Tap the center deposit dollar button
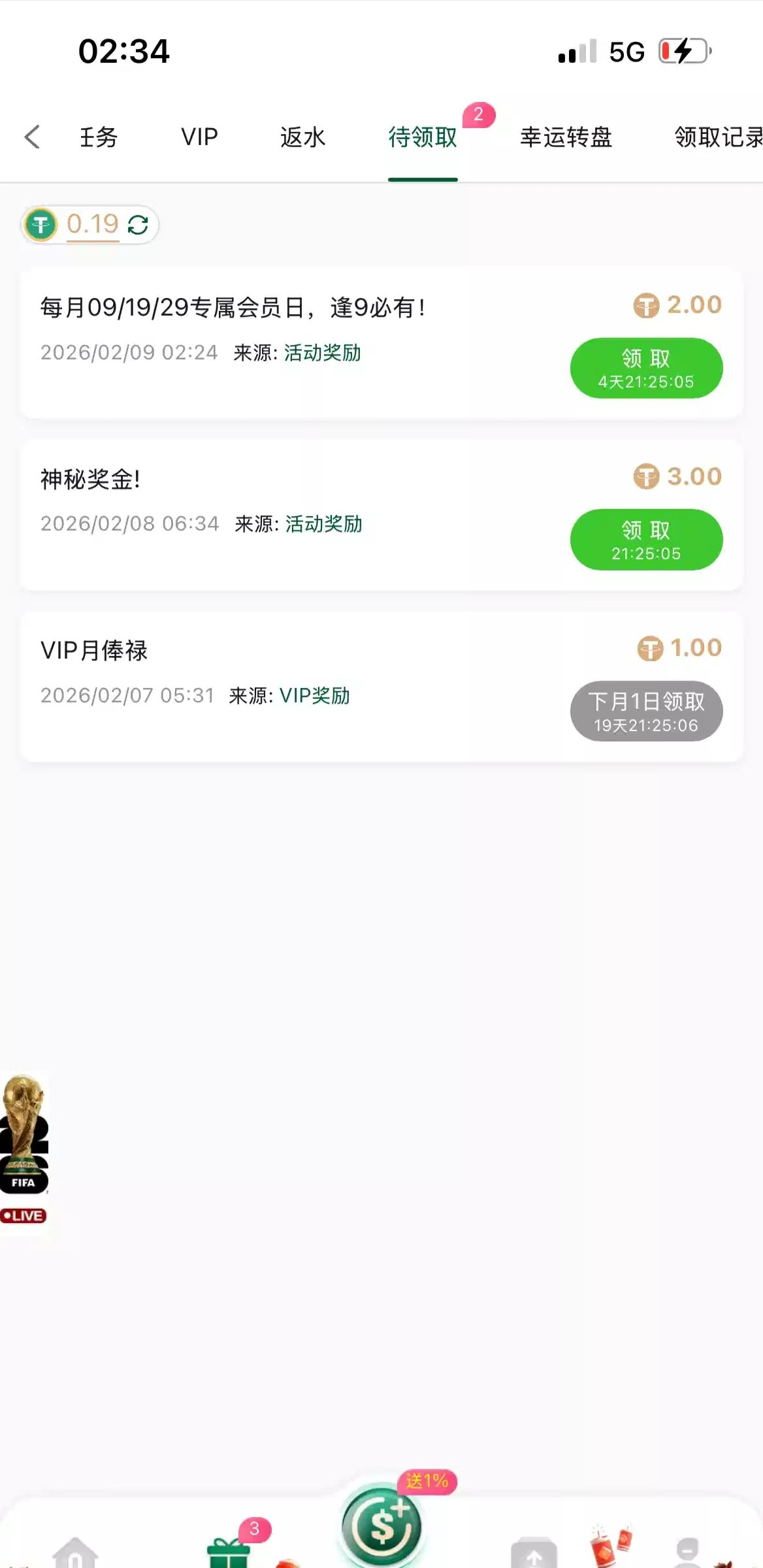The width and height of the screenshot is (763, 1568). [x=382, y=1526]
